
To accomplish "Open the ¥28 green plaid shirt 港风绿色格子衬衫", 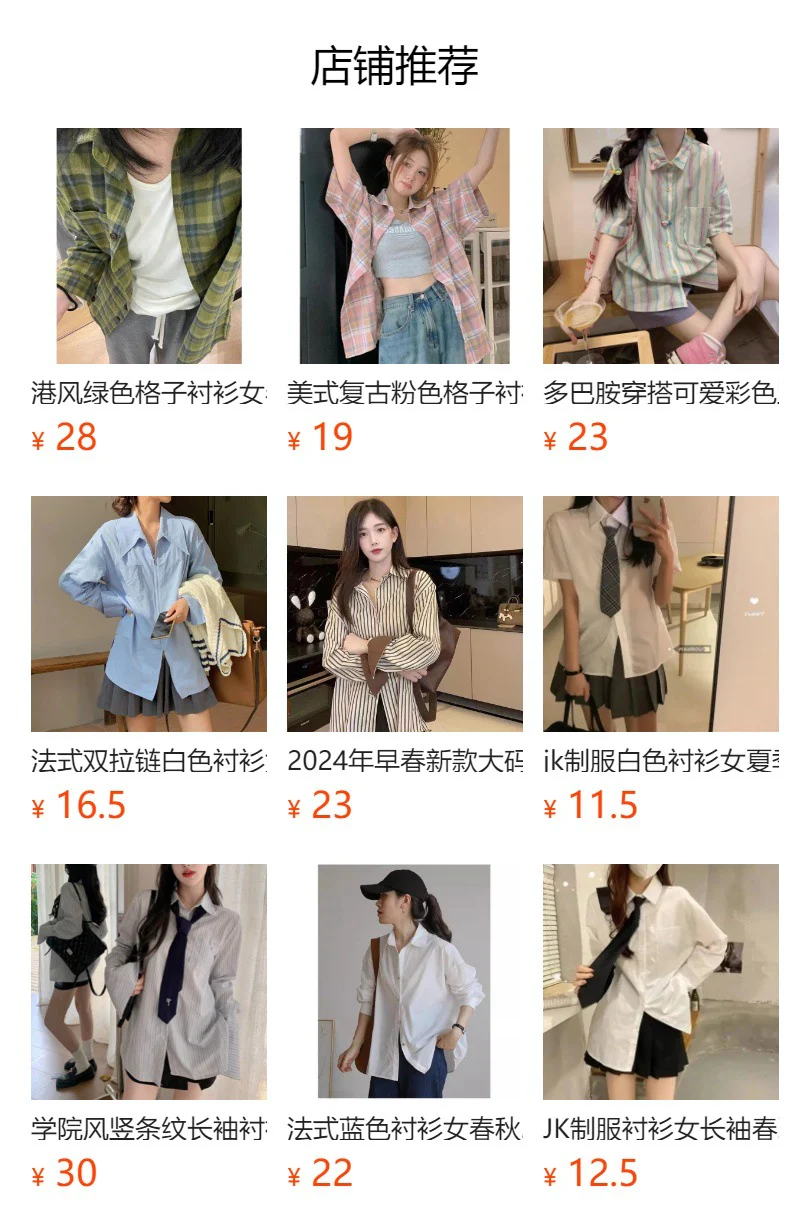I will tap(148, 246).
